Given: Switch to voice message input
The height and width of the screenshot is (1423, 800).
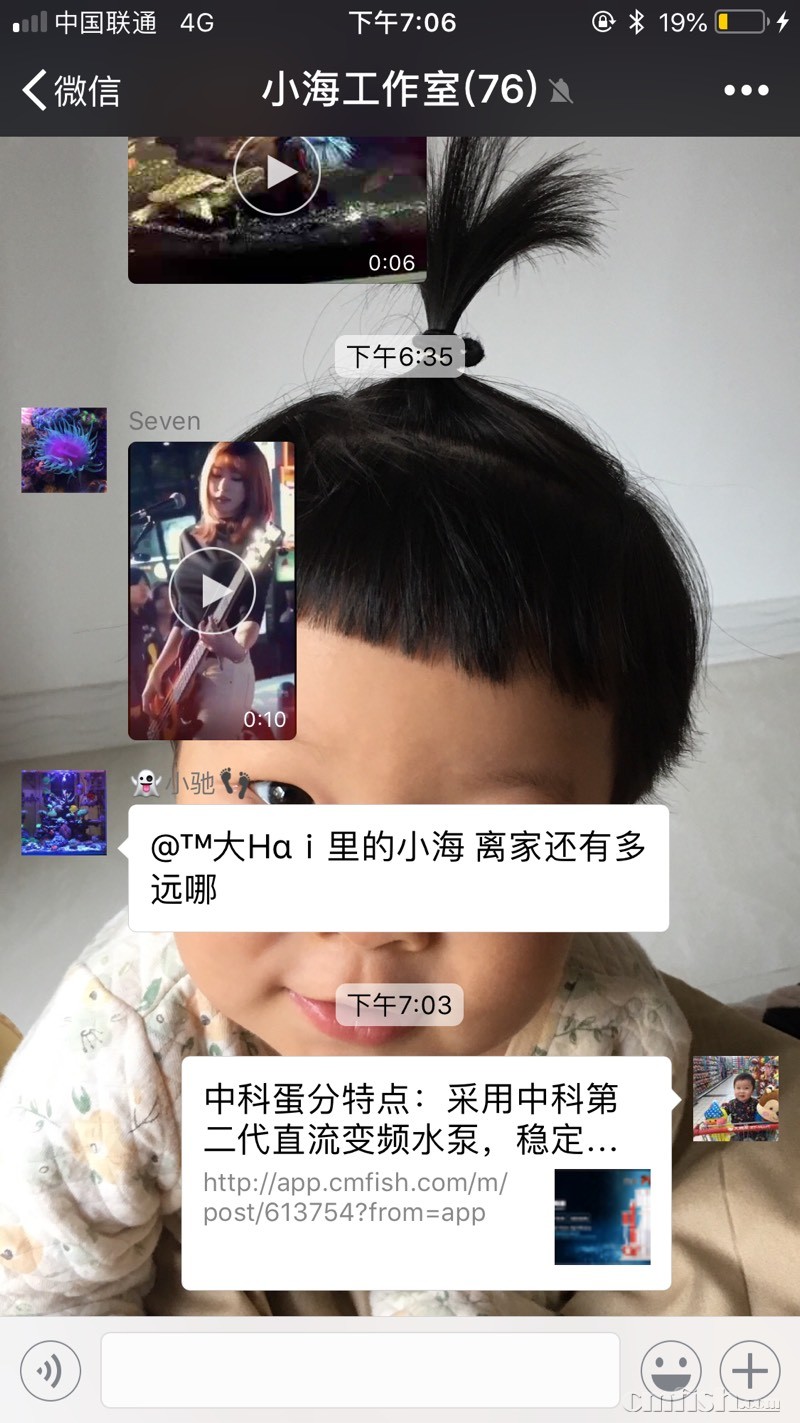Looking at the screenshot, I should click(50, 1370).
